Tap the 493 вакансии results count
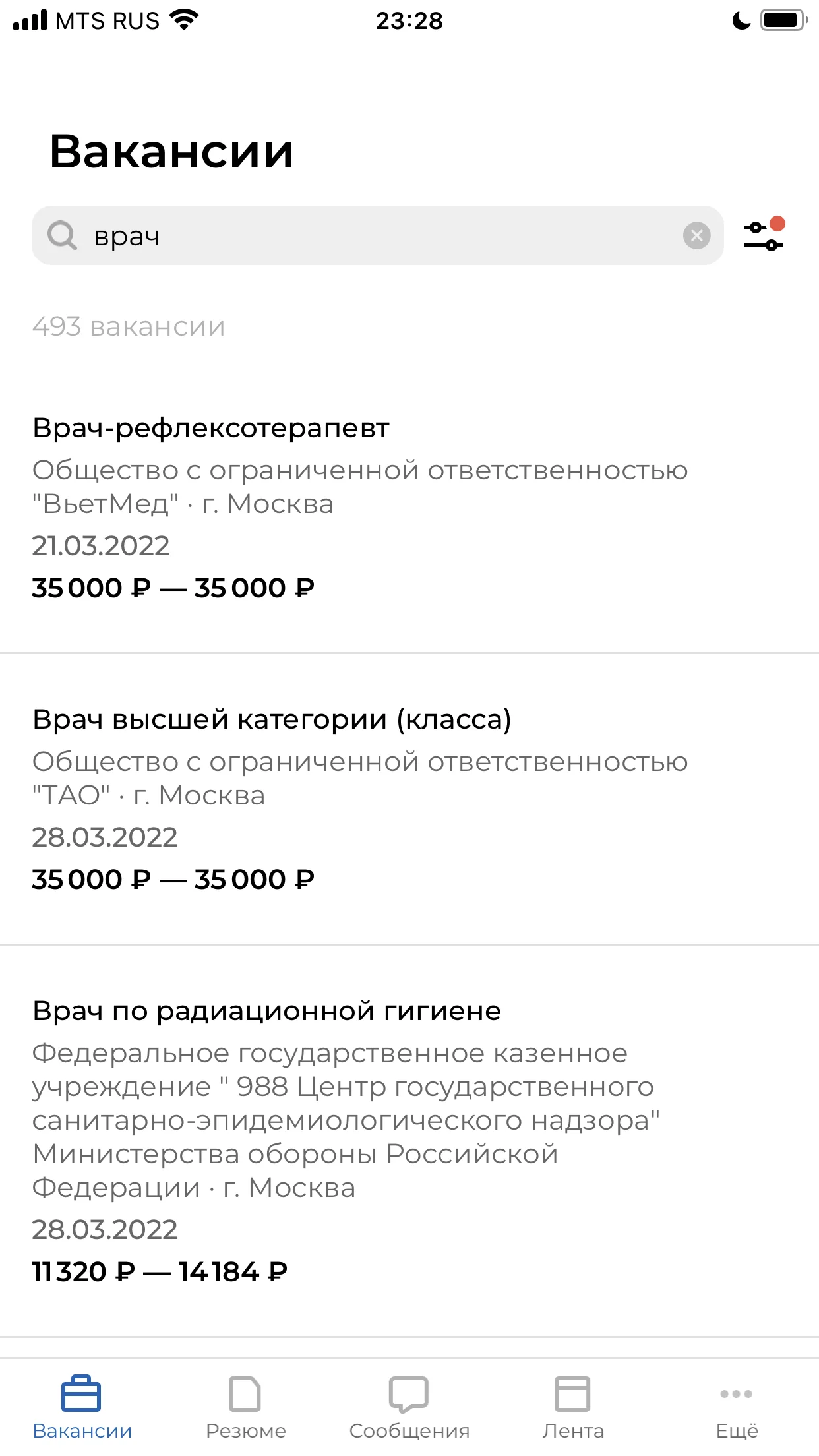Screen dimensions: 819x1456 click(x=128, y=326)
